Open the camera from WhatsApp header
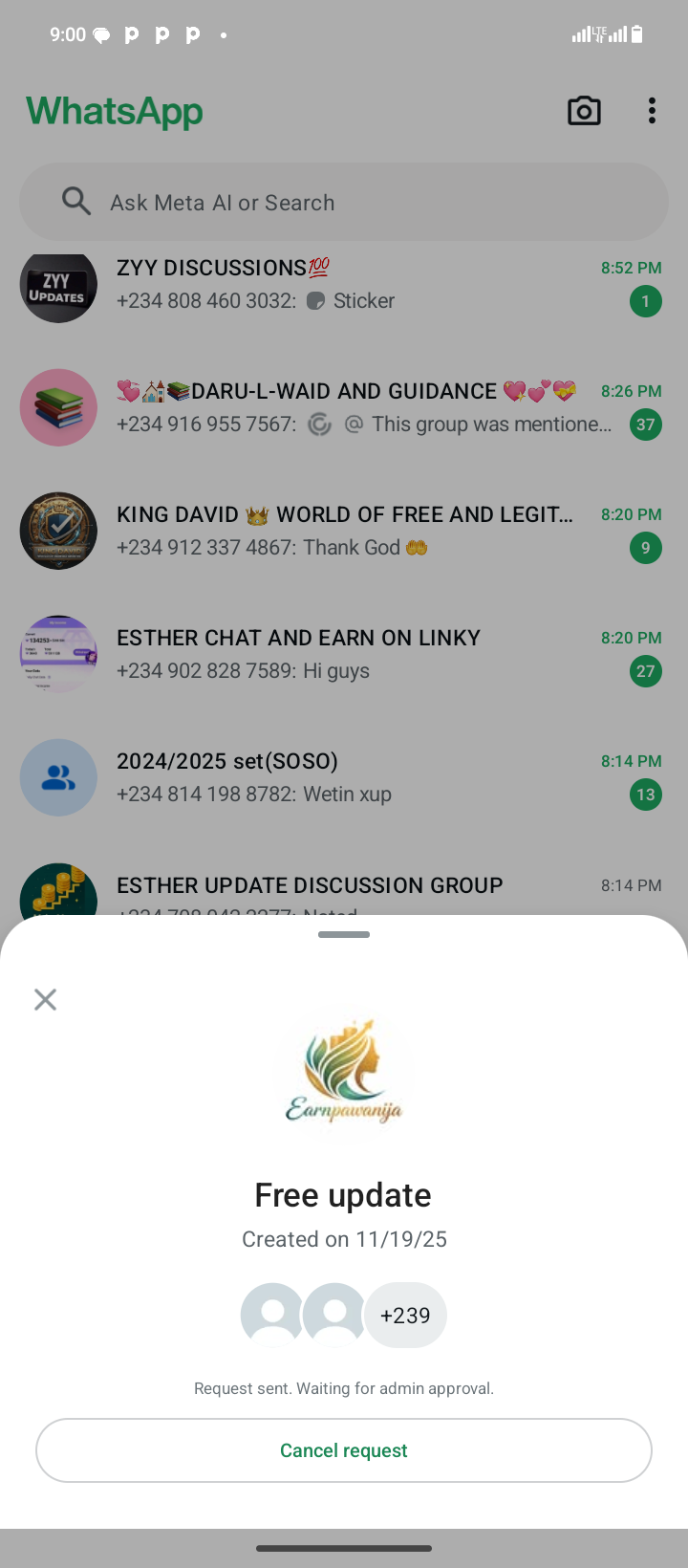Screen dimensions: 688x1568 point(584,111)
